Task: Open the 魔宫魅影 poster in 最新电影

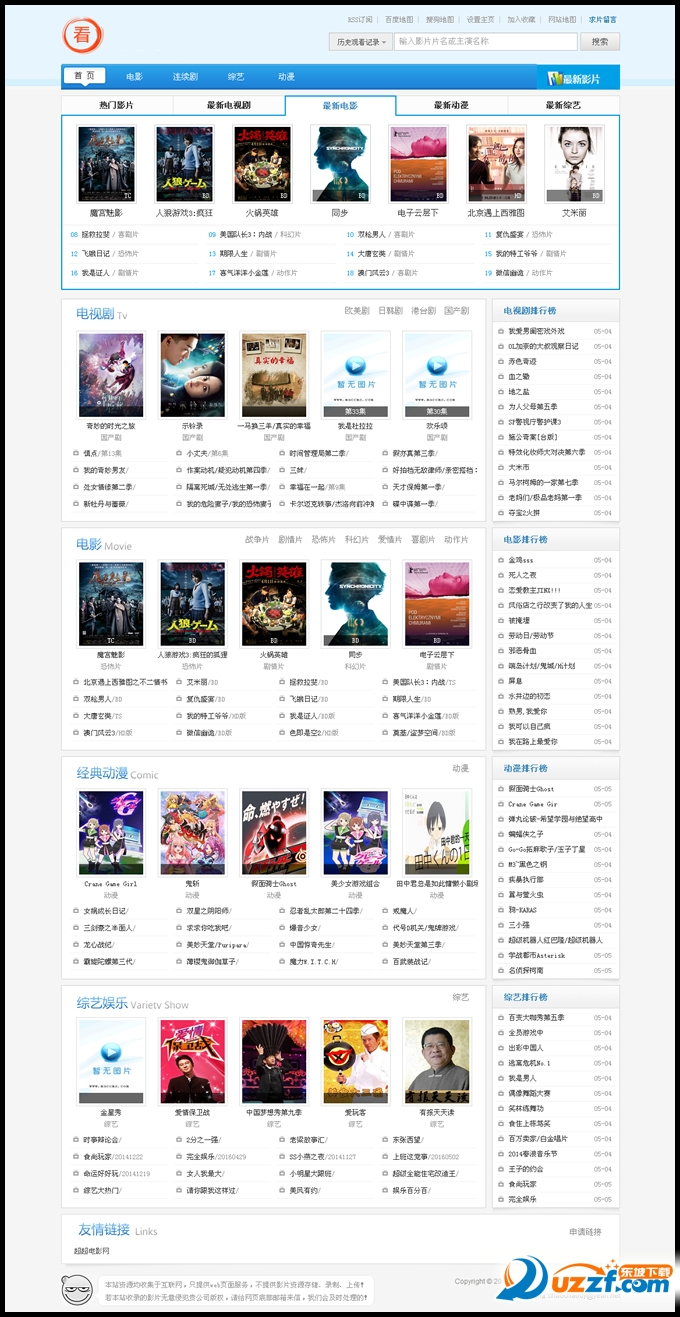Action: 106,164
